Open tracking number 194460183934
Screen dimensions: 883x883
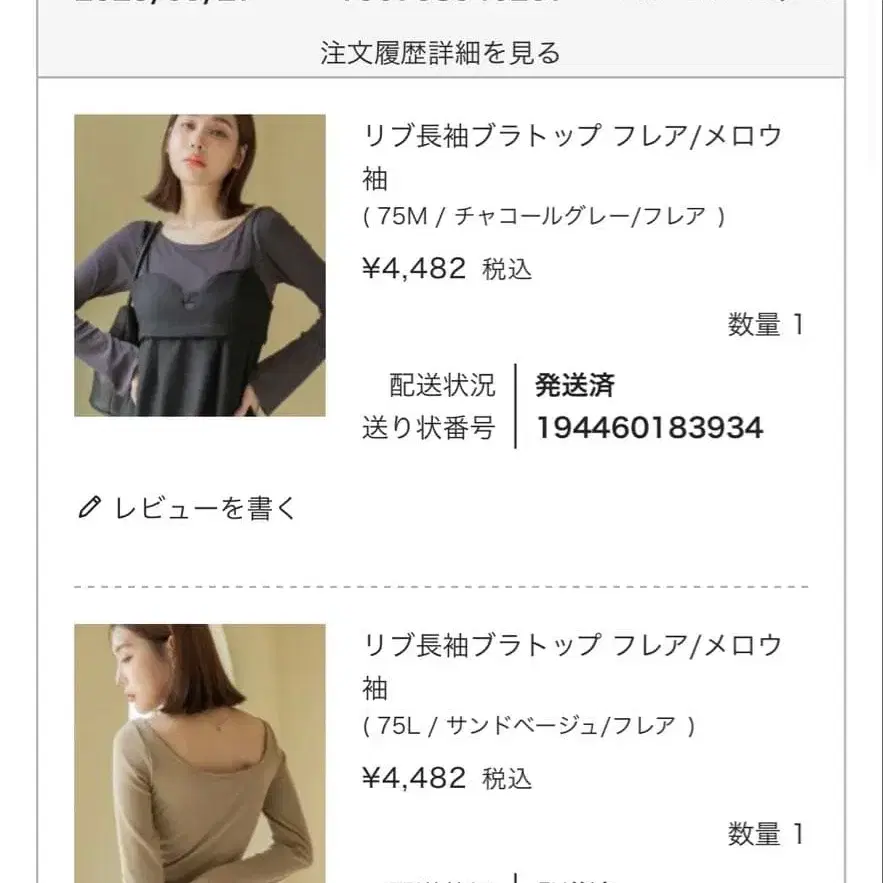649,428
